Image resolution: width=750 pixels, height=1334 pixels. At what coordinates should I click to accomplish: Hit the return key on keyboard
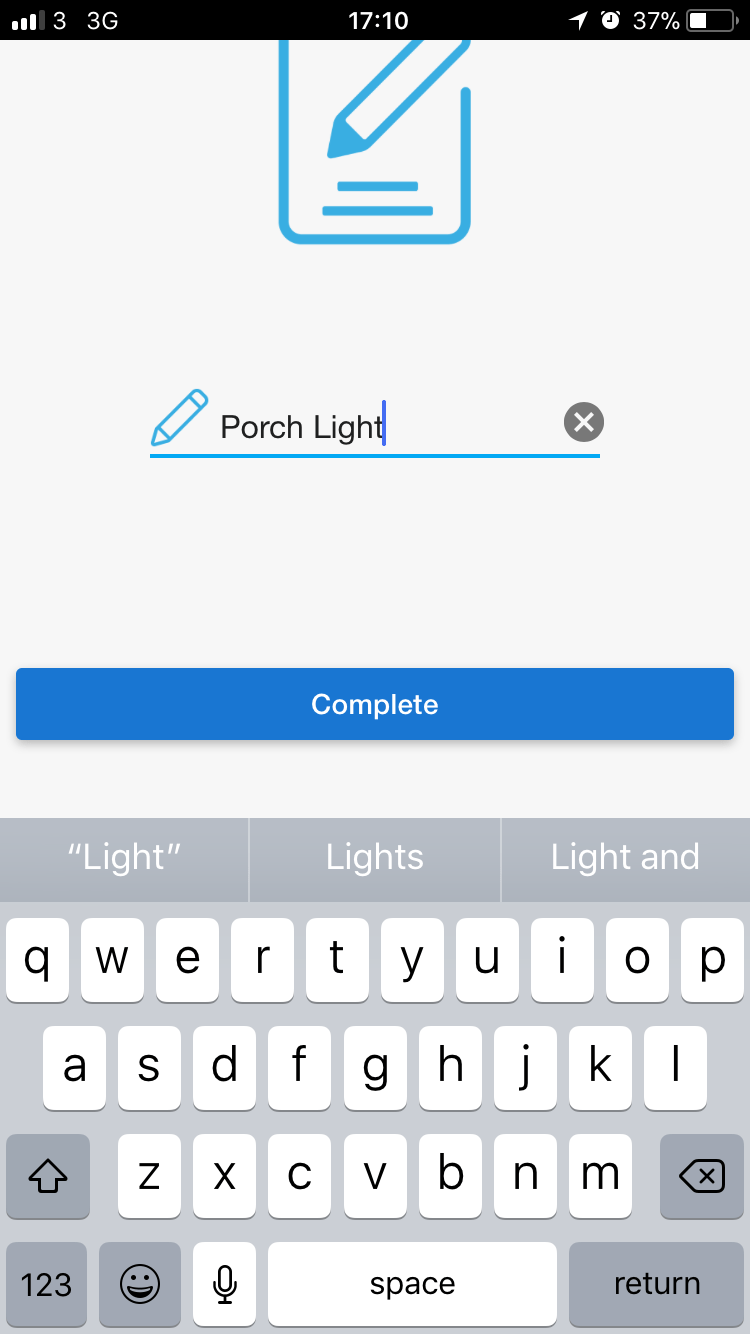[657, 1283]
